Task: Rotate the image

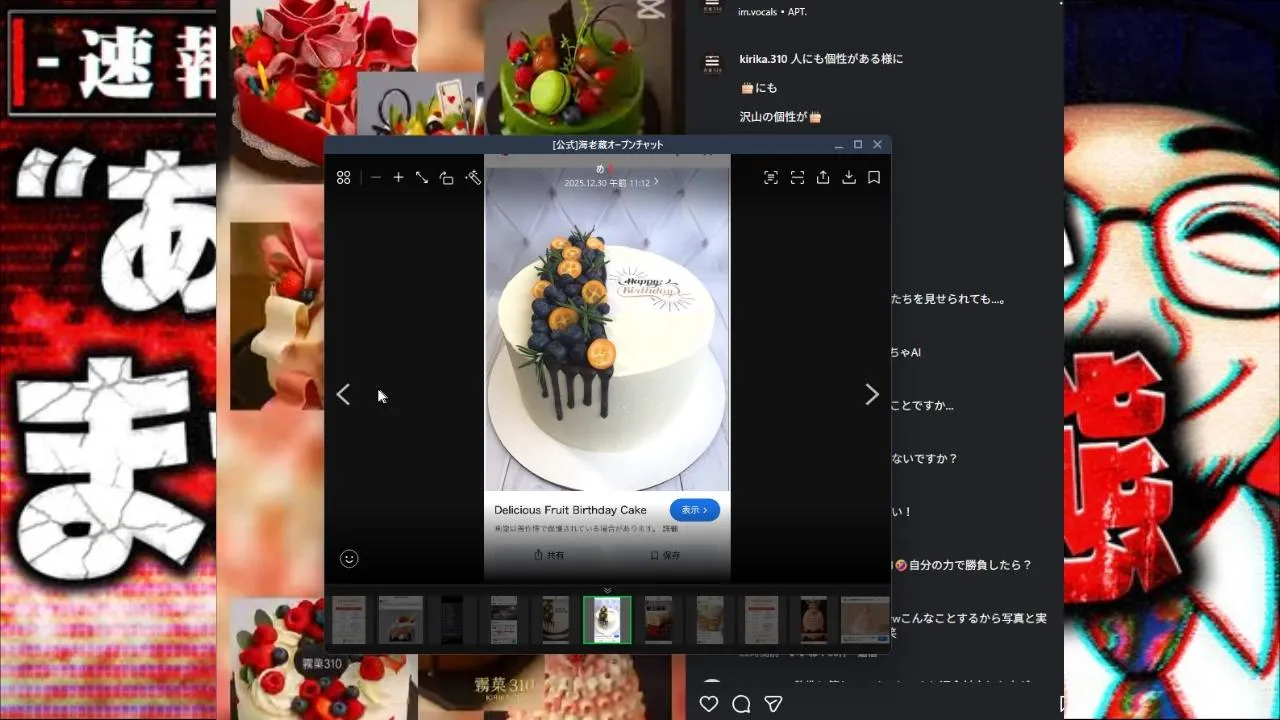Action: pyautogui.click(x=447, y=178)
